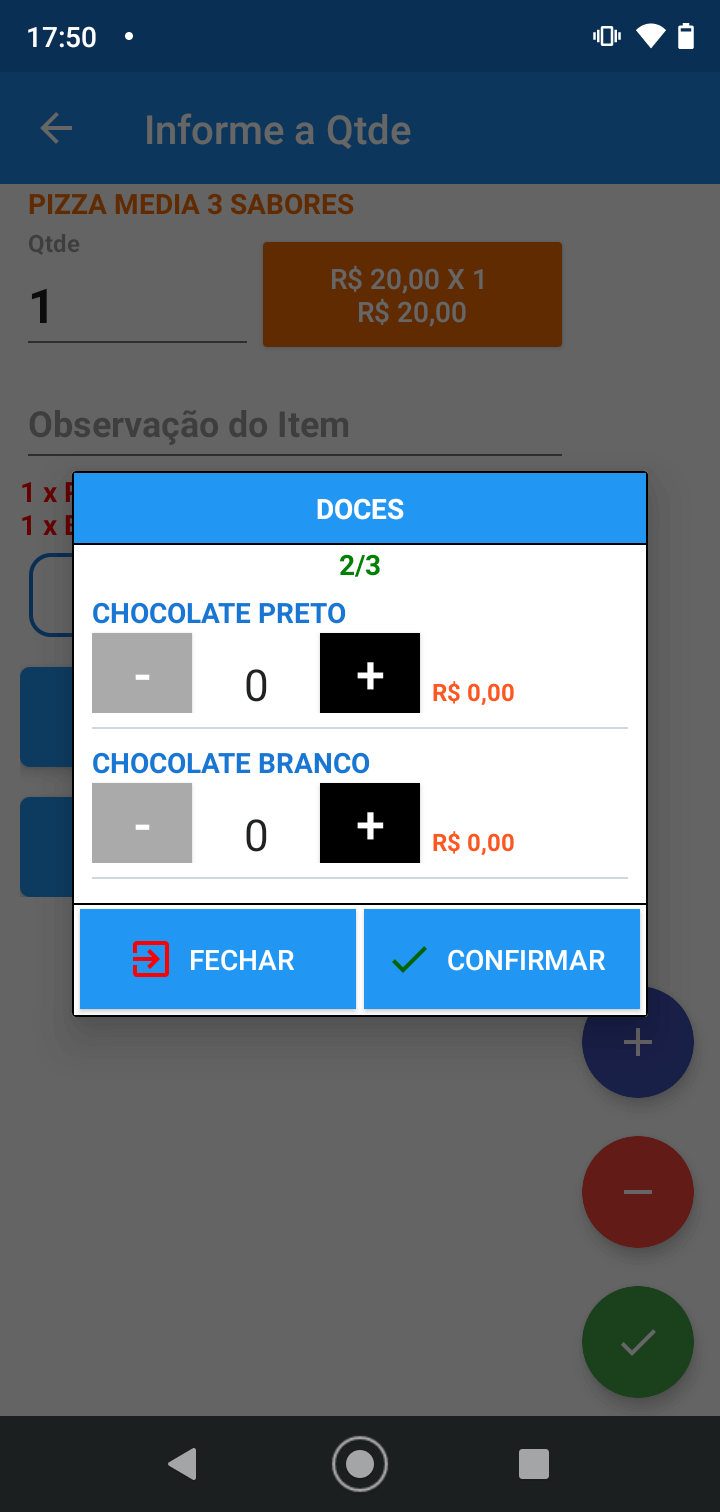
Task: Add one Chocolate Branco with plus
Action: 370,823
